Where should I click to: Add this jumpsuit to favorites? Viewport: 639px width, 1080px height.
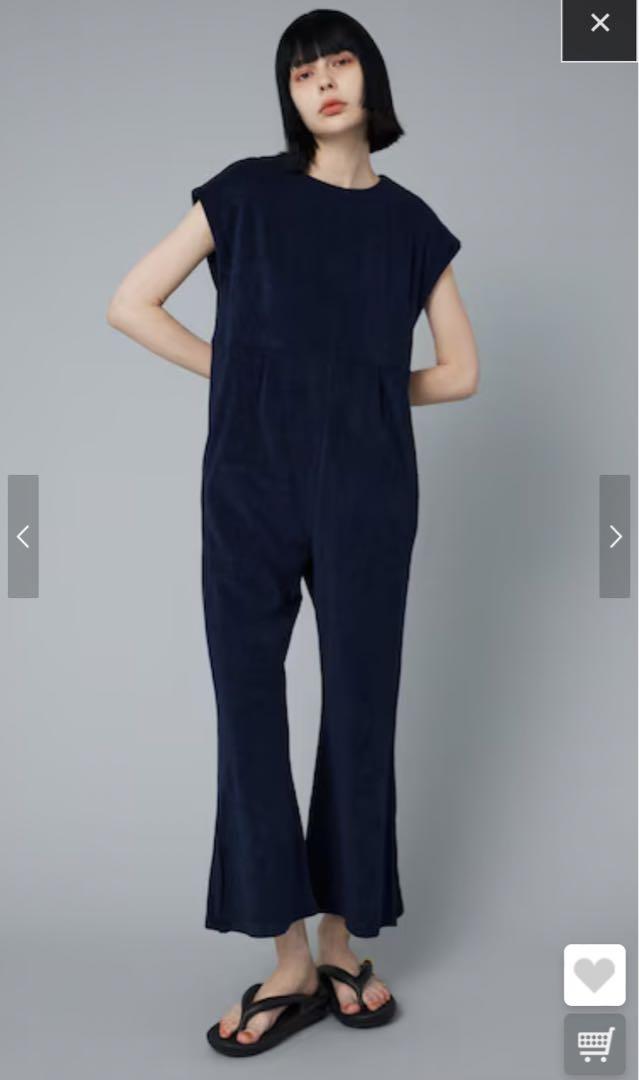[595, 975]
